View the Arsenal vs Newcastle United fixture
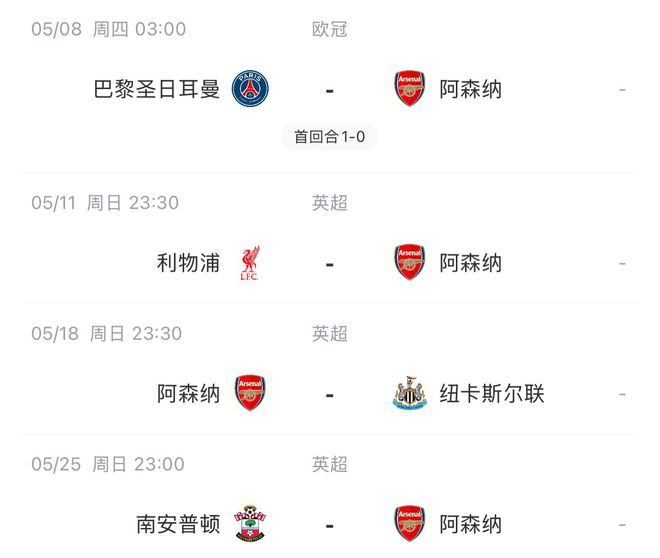This screenshot has width=660, height=558. click(x=329, y=394)
